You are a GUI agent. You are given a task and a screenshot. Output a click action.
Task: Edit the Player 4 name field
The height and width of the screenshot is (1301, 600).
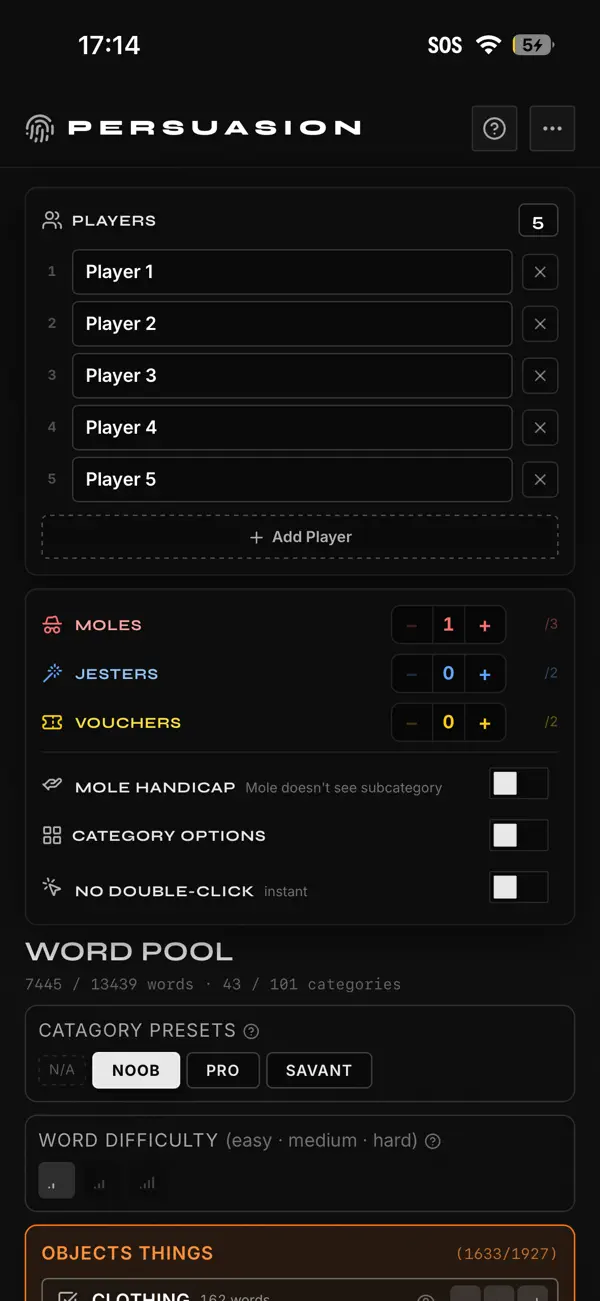coord(292,428)
